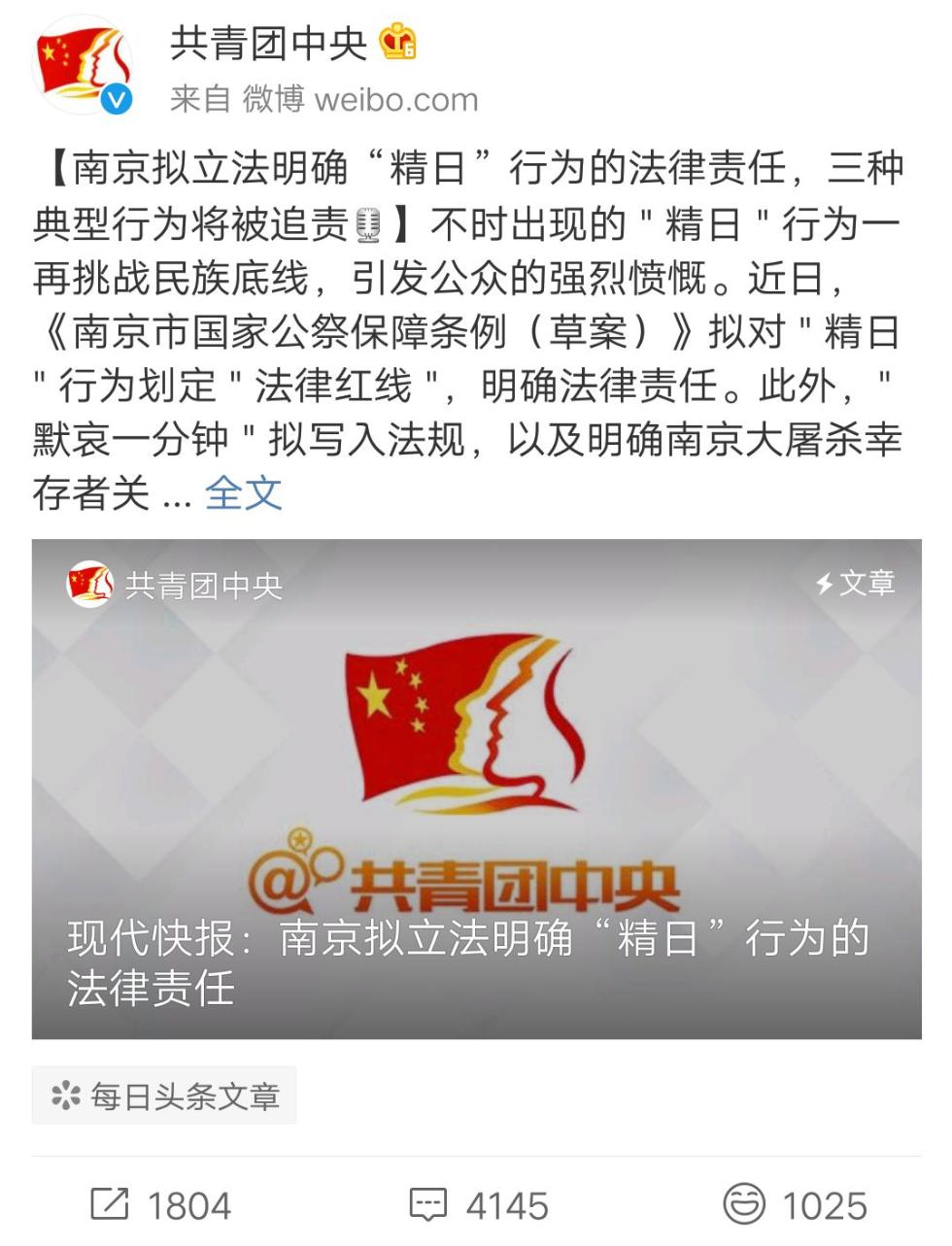952x1246 pixels.
Task: Open the 共青团中央 profile avatar
Action: [83, 66]
